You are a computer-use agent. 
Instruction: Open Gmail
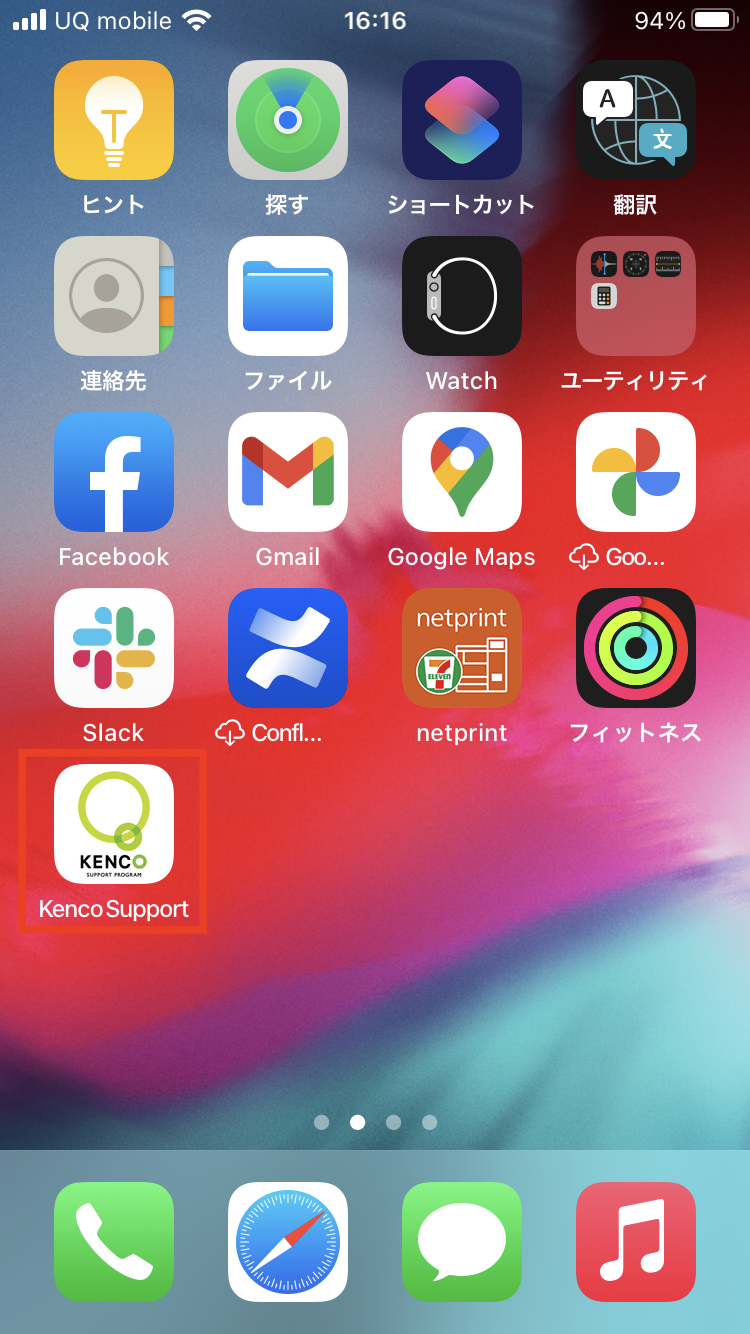[288, 472]
